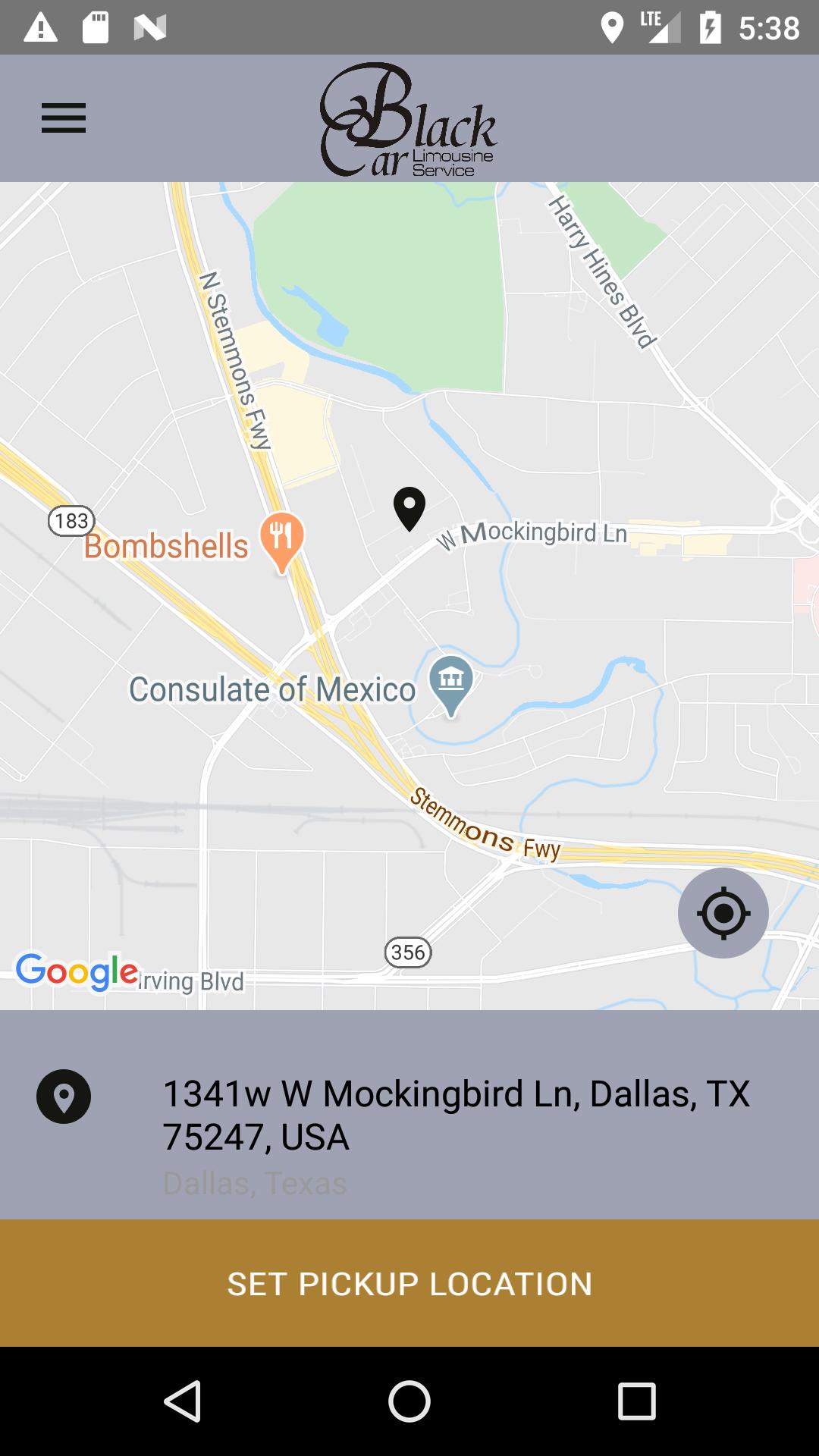Image resolution: width=819 pixels, height=1456 pixels.
Task: Edit the 1341w W Mockingbird Ln address
Action: point(455,1115)
